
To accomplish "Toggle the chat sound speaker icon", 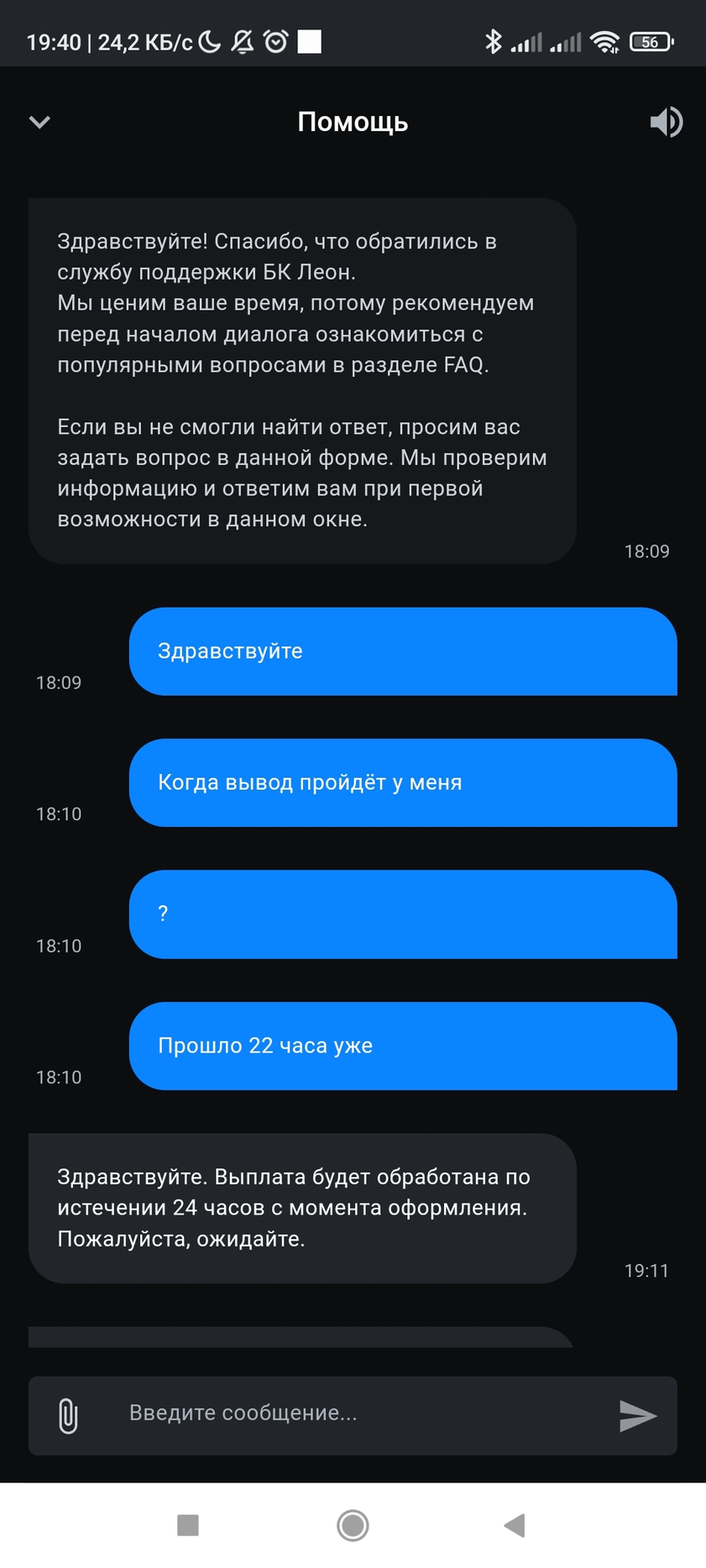I will pos(667,123).
